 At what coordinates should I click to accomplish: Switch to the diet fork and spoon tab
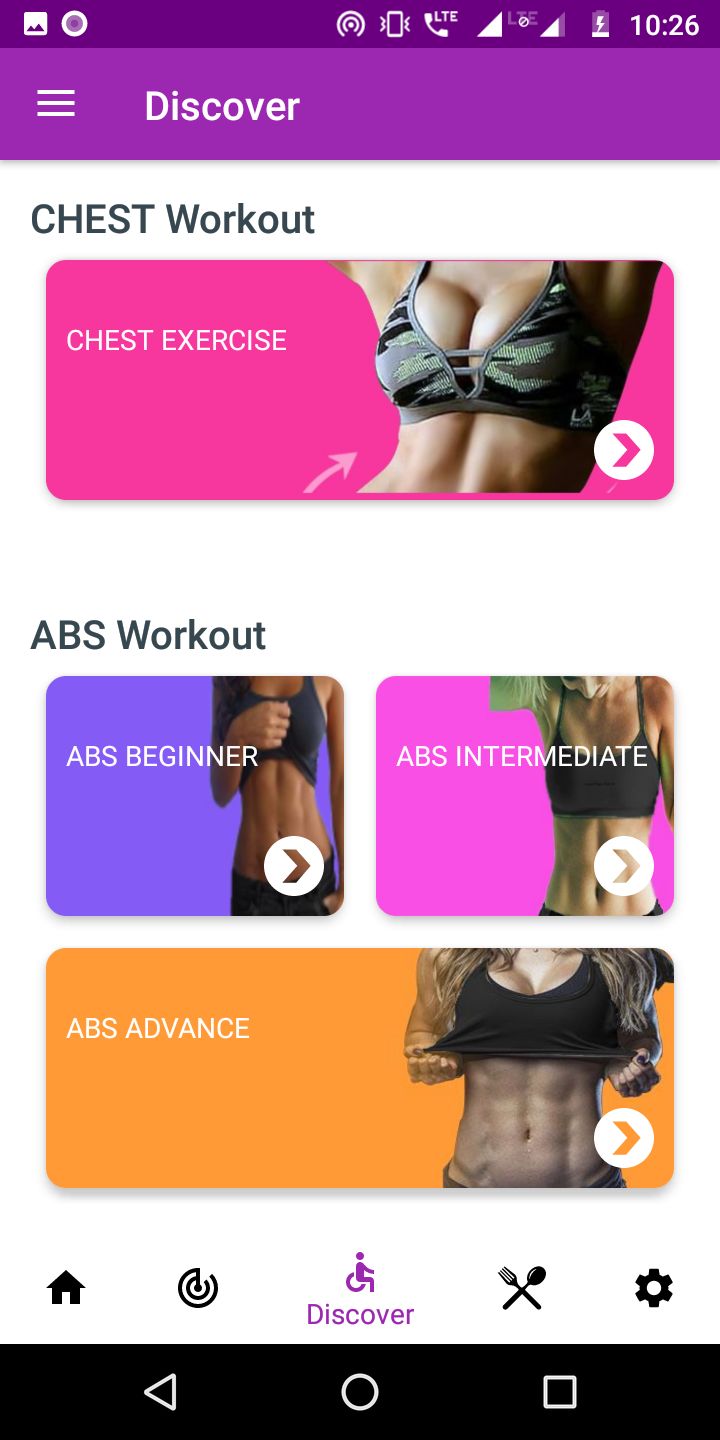click(x=522, y=1288)
